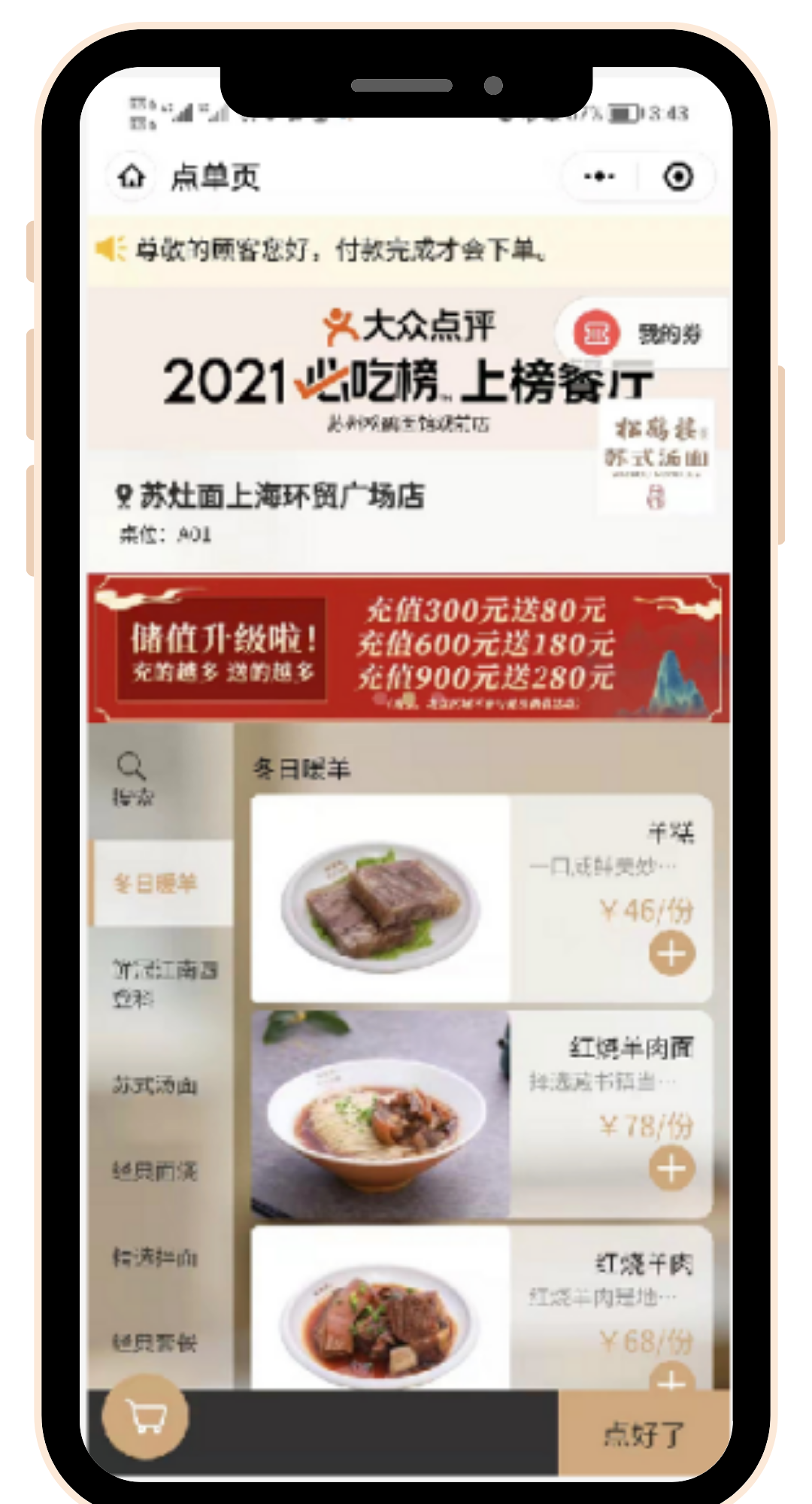Switch to the 绝贝面浇 category
Image resolution: width=812 pixels, height=1504 pixels.
click(155, 1171)
